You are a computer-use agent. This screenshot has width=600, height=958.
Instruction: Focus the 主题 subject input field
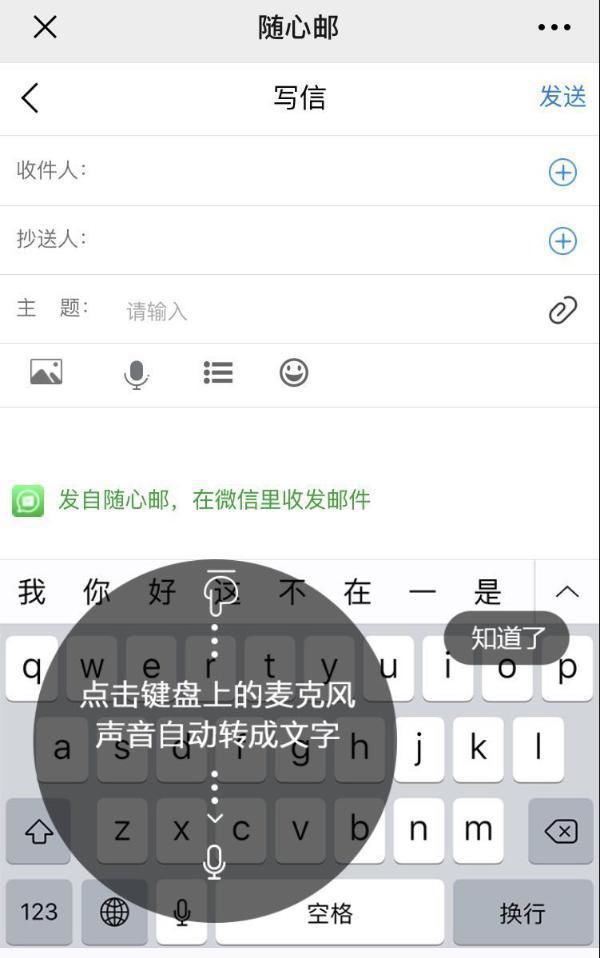tap(320, 311)
